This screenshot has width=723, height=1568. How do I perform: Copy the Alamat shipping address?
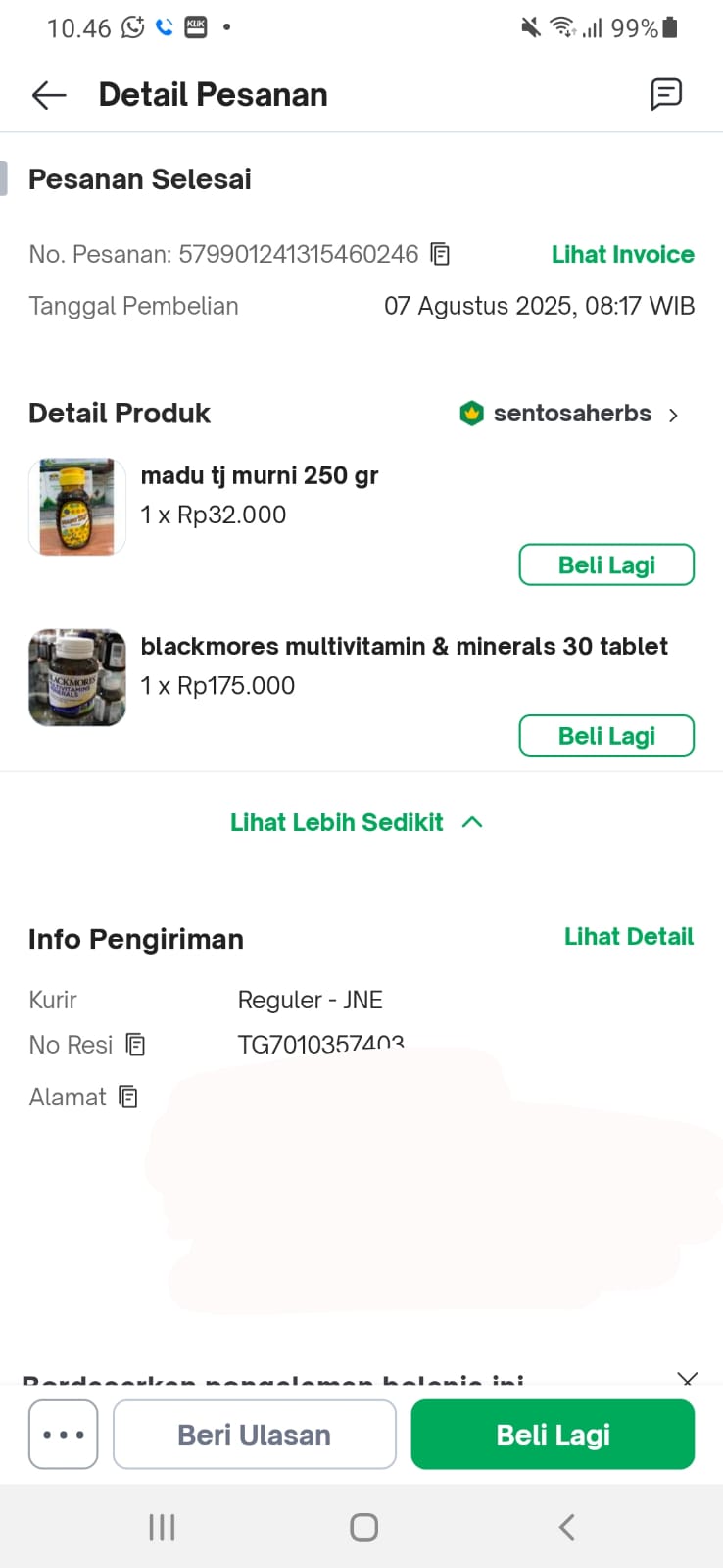point(128,1097)
